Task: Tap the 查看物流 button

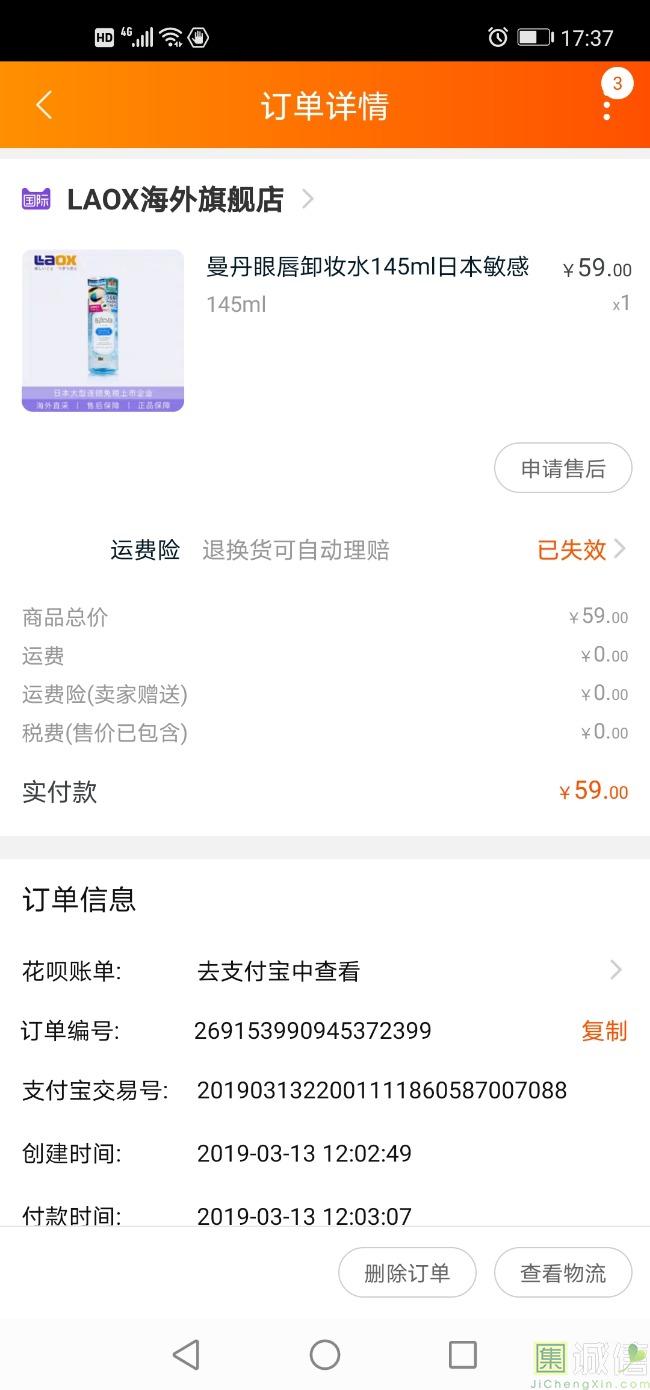Action: click(562, 1273)
